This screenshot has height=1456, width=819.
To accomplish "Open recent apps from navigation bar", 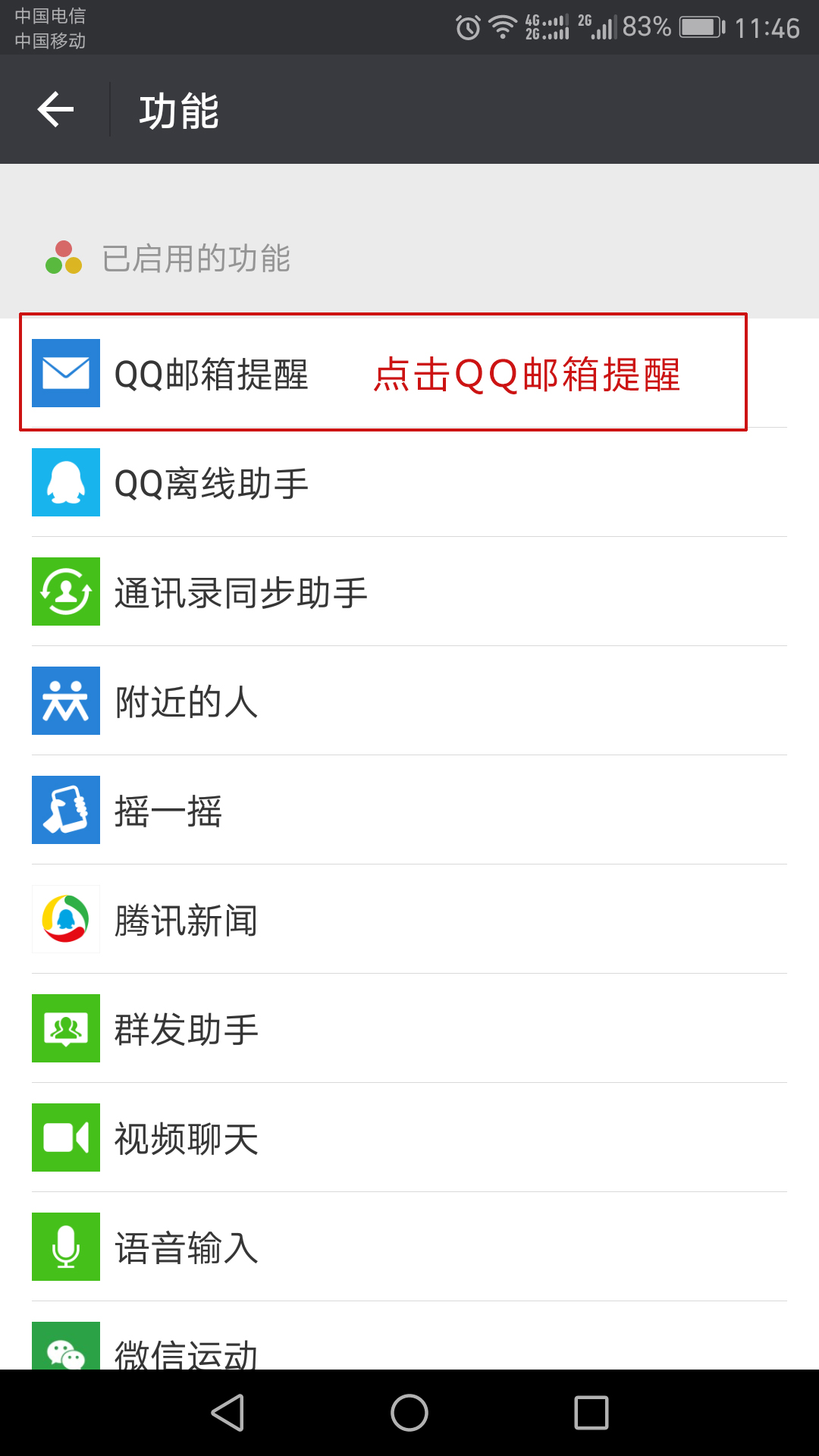I will click(591, 1413).
